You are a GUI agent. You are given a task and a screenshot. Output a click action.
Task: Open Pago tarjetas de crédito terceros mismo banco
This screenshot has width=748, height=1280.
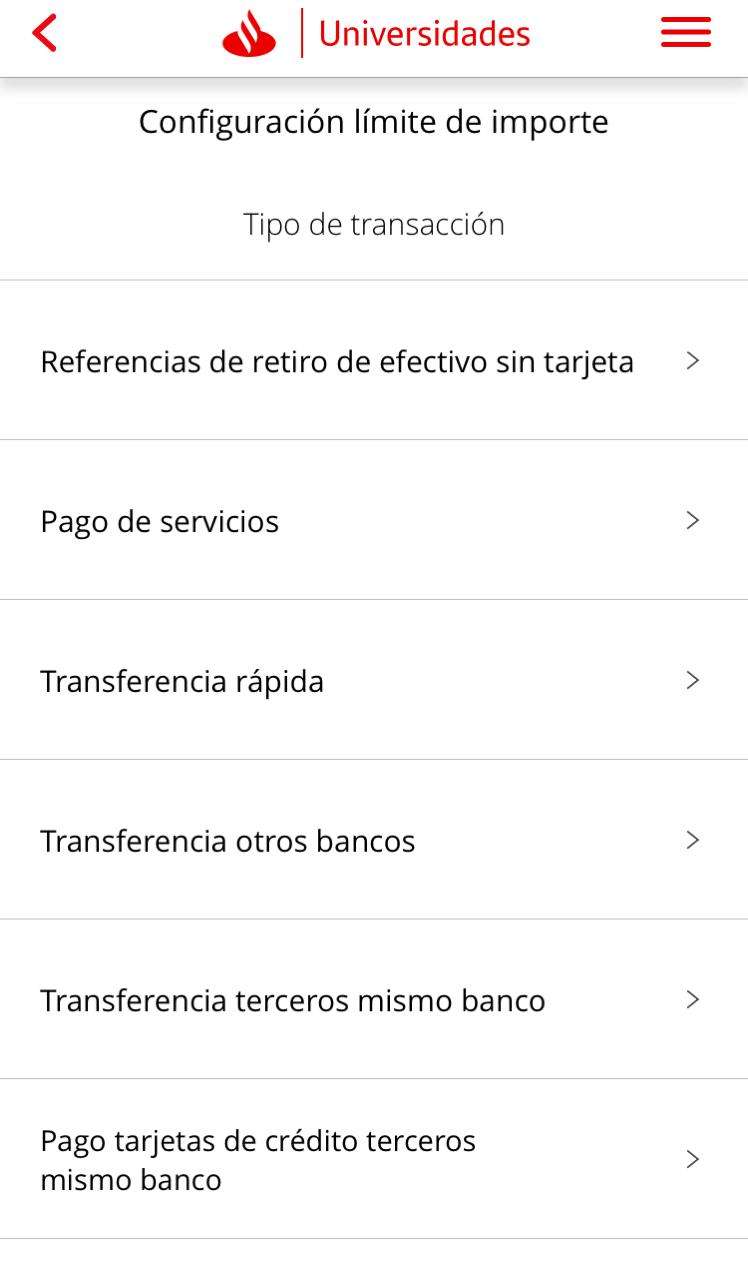372,1160
